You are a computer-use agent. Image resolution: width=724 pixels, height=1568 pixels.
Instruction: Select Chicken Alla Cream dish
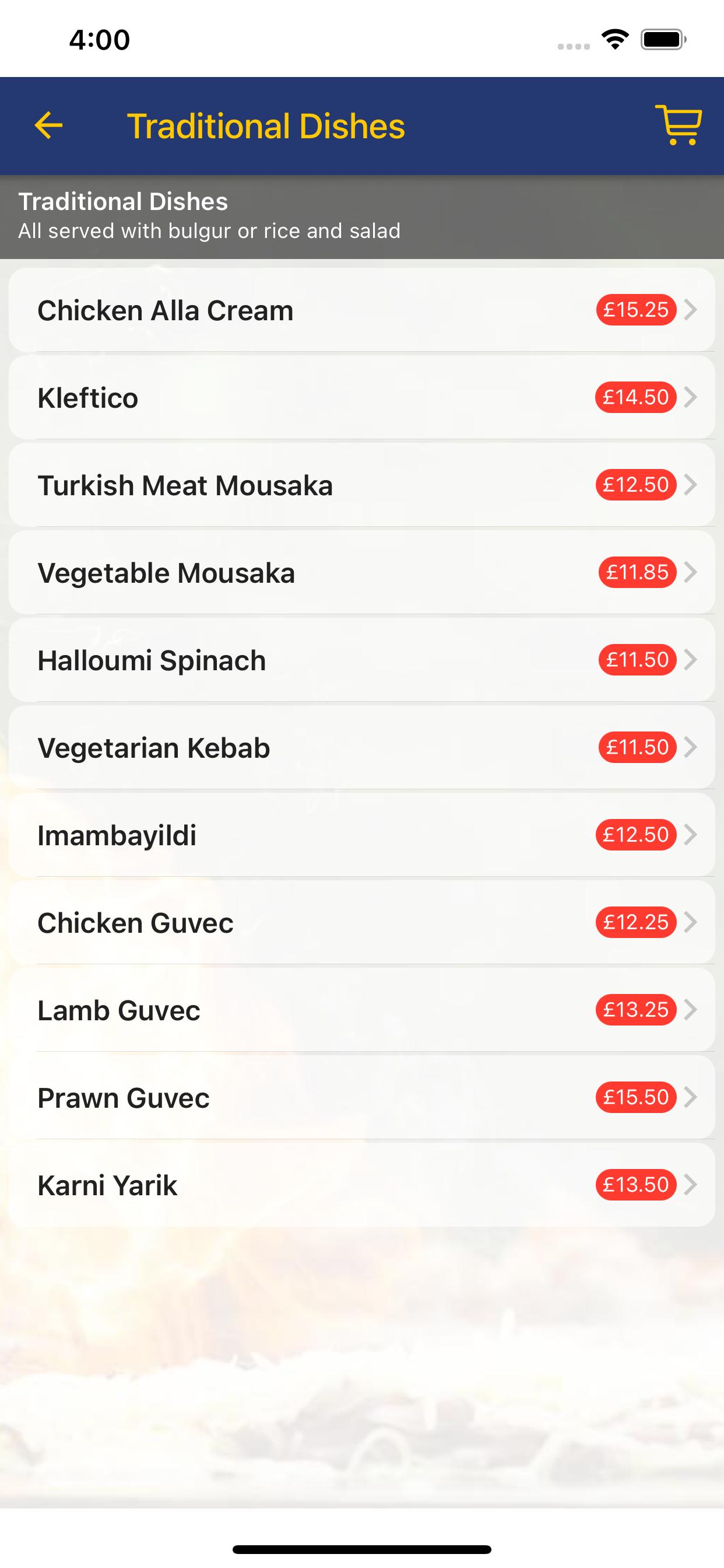pos(362,310)
